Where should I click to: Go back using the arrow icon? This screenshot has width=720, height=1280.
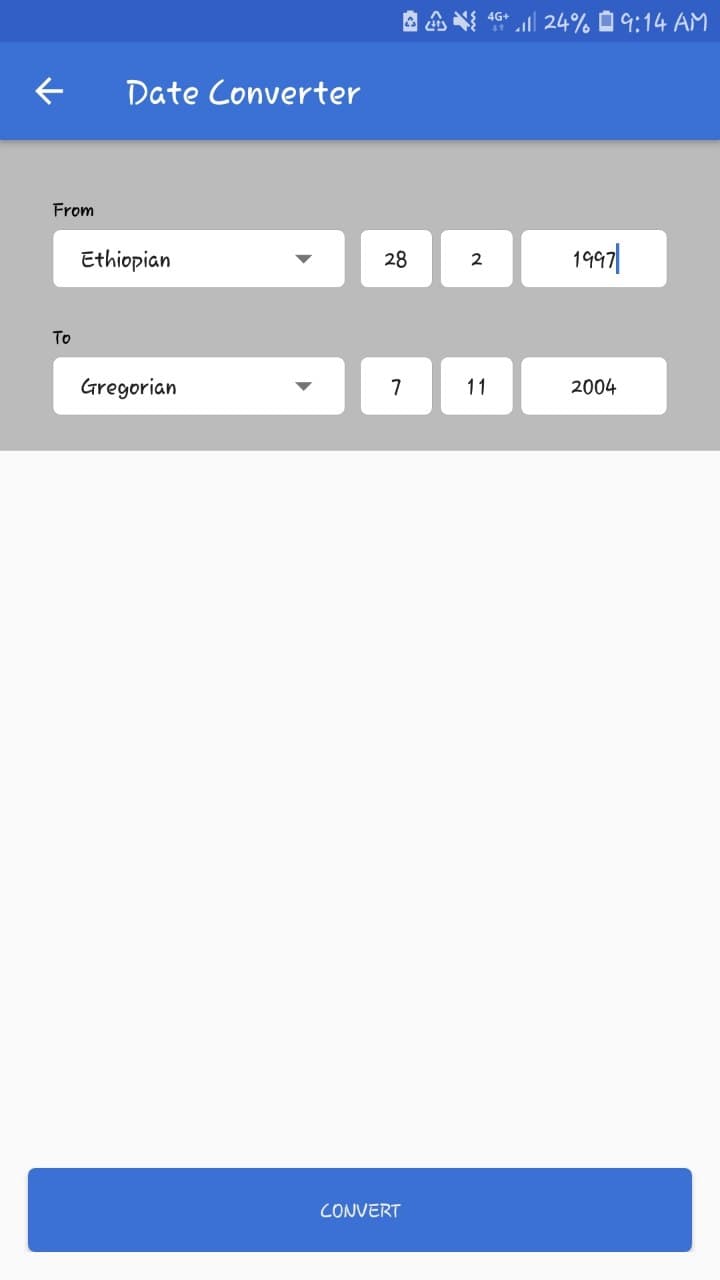[x=49, y=92]
